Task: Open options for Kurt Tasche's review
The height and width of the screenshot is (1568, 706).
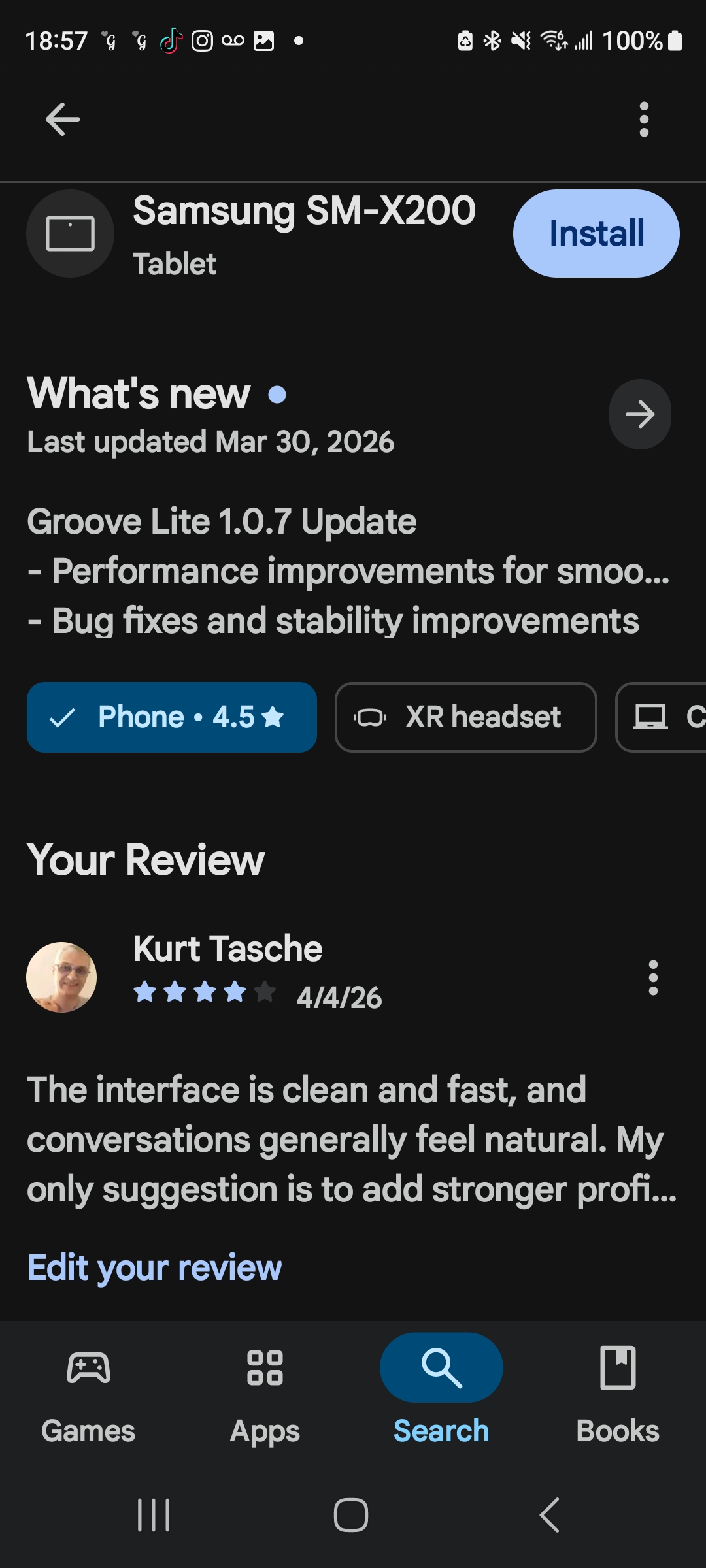Action: click(652, 978)
